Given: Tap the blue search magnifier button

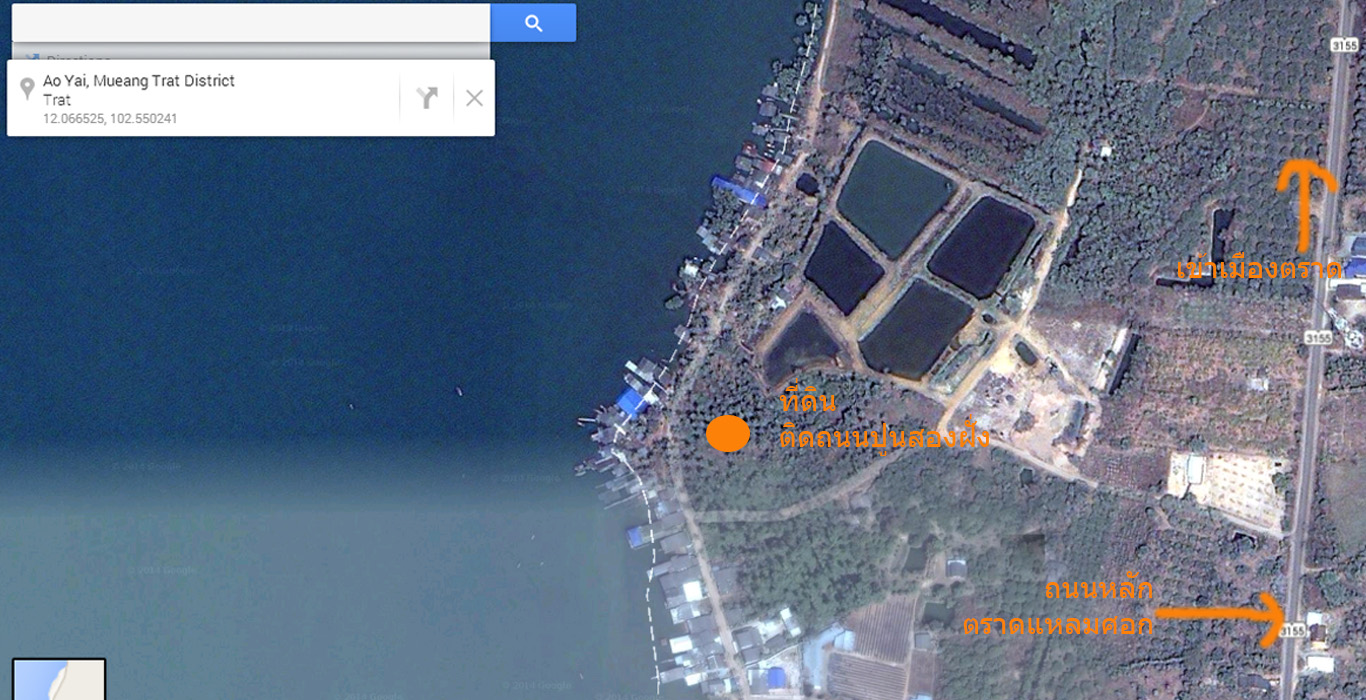Looking at the screenshot, I should click(533, 23).
